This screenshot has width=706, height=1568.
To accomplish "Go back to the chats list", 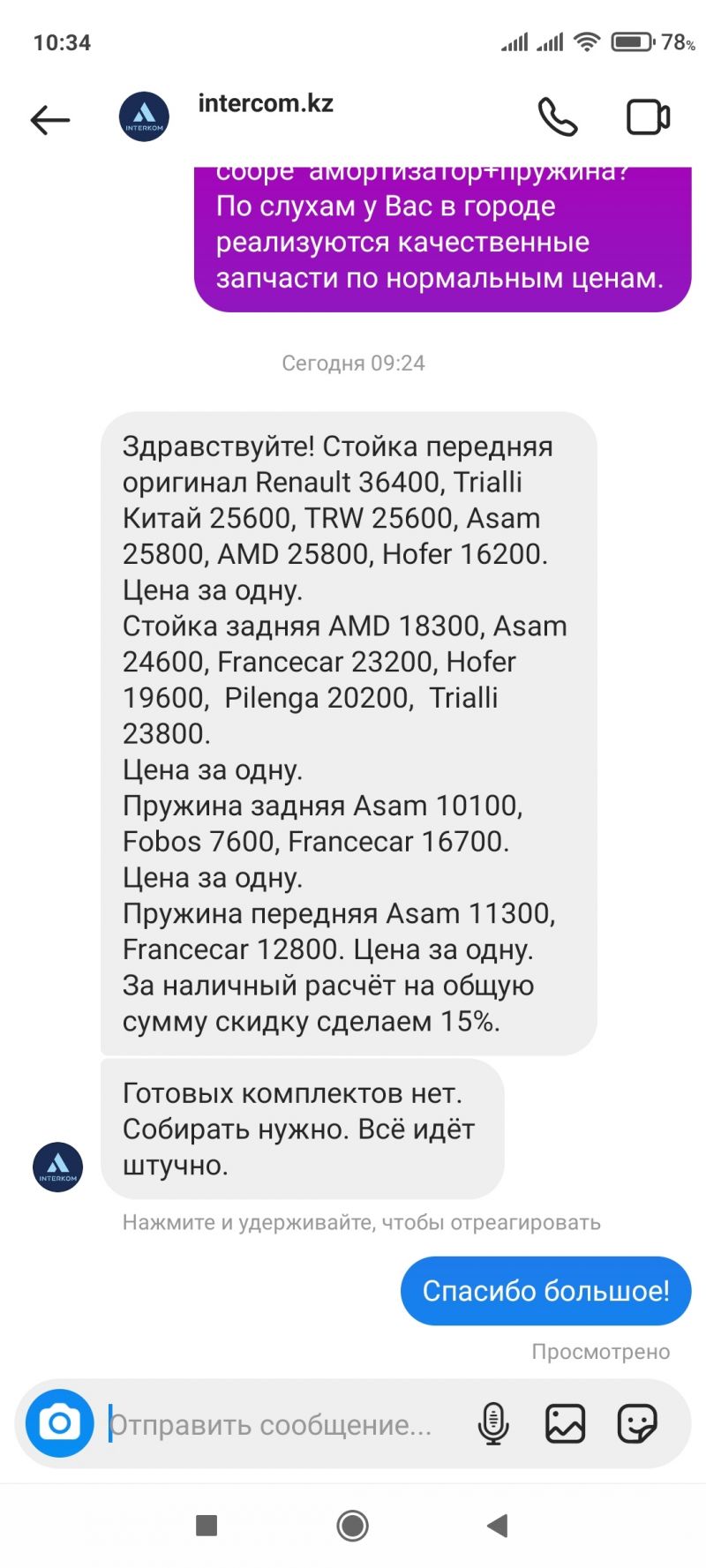I will 49,120.
